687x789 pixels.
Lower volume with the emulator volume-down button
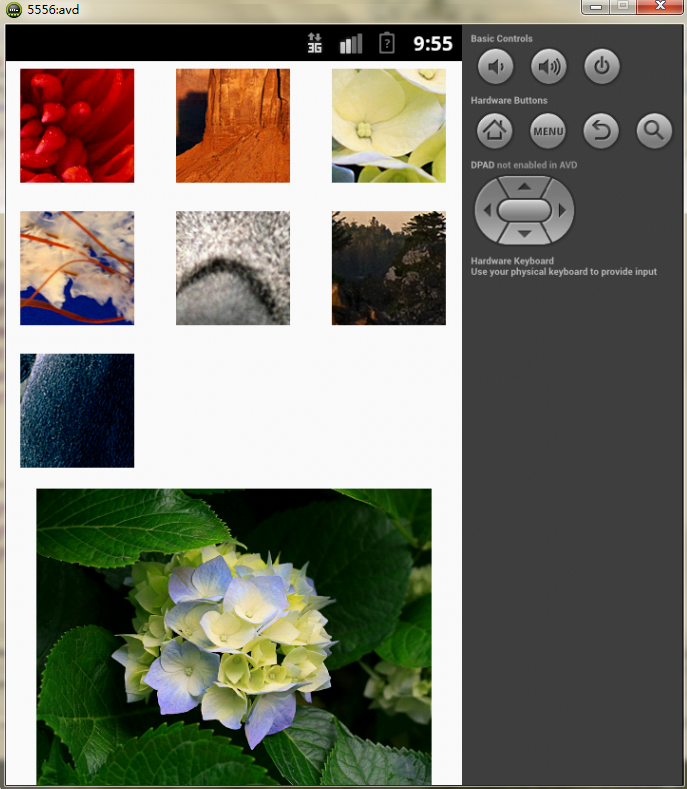495,67
